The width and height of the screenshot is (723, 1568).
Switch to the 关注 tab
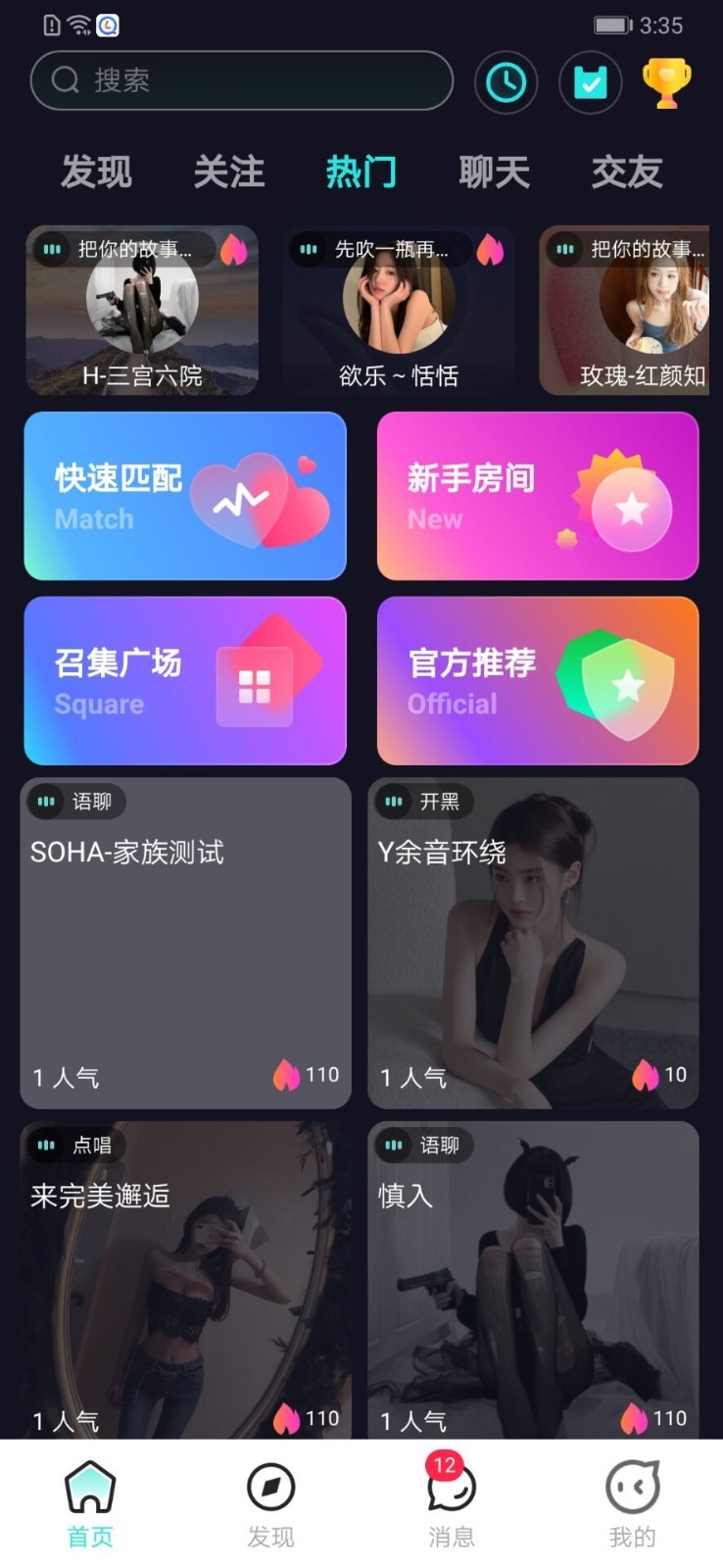point(230,171)
